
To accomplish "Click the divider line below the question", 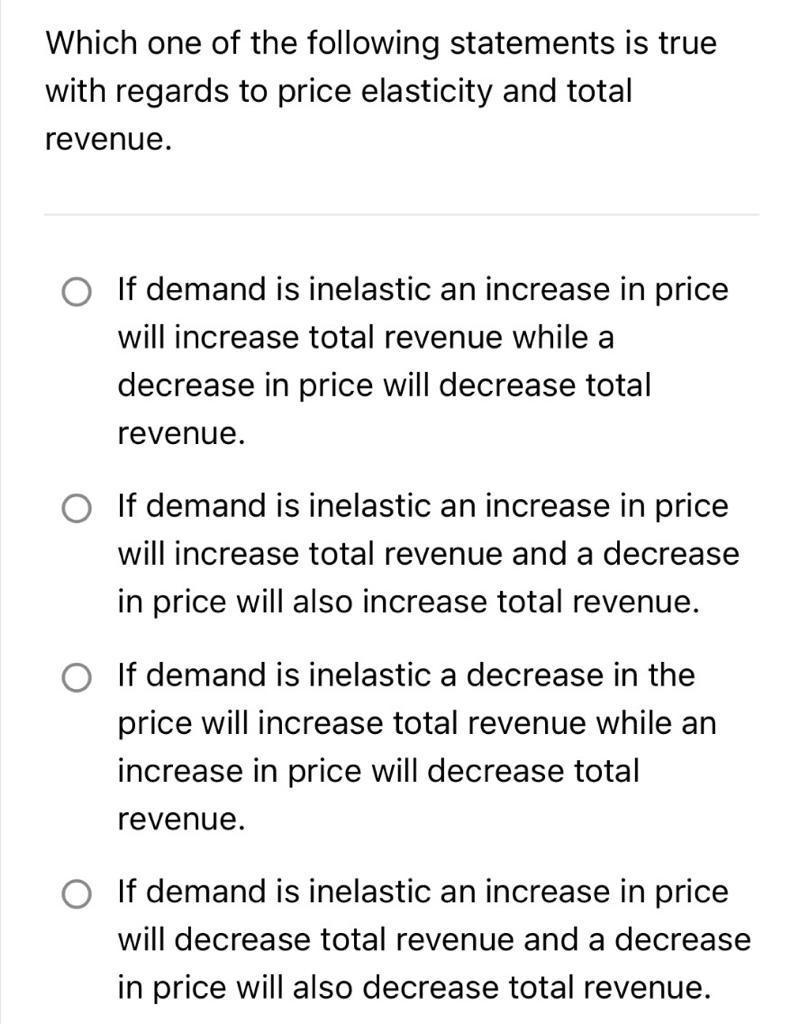I will point(400,211).
